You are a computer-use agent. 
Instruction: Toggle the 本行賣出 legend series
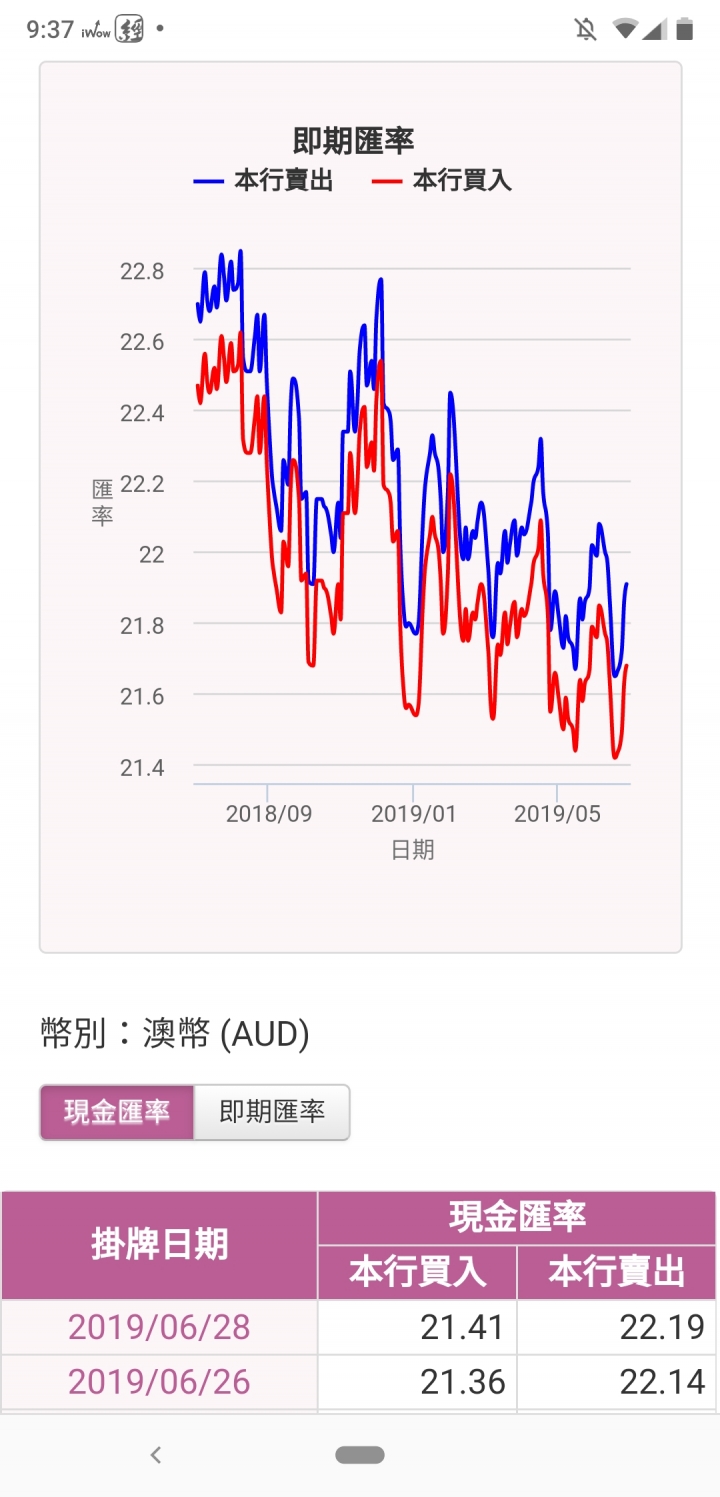click(264, 180)
